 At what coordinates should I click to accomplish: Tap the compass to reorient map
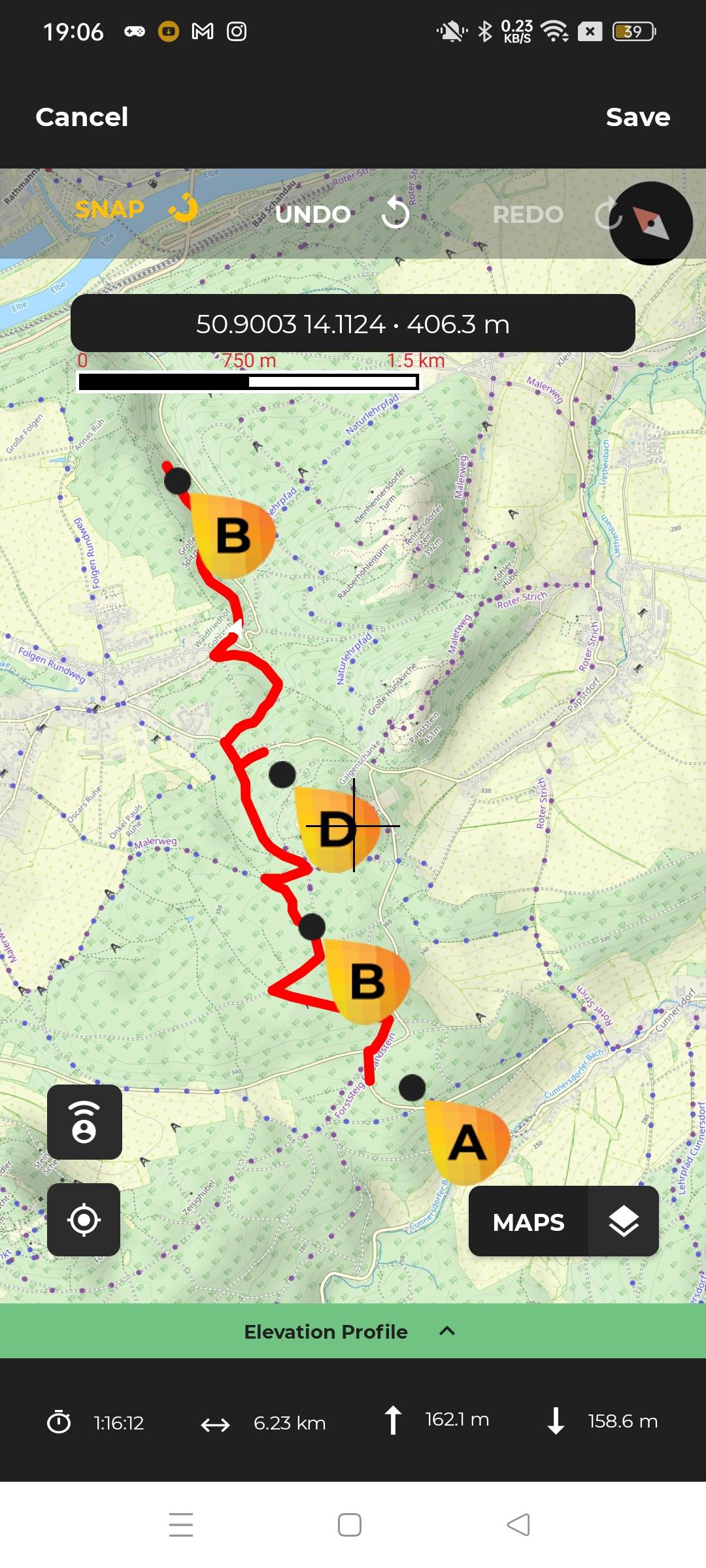(650, 223)
